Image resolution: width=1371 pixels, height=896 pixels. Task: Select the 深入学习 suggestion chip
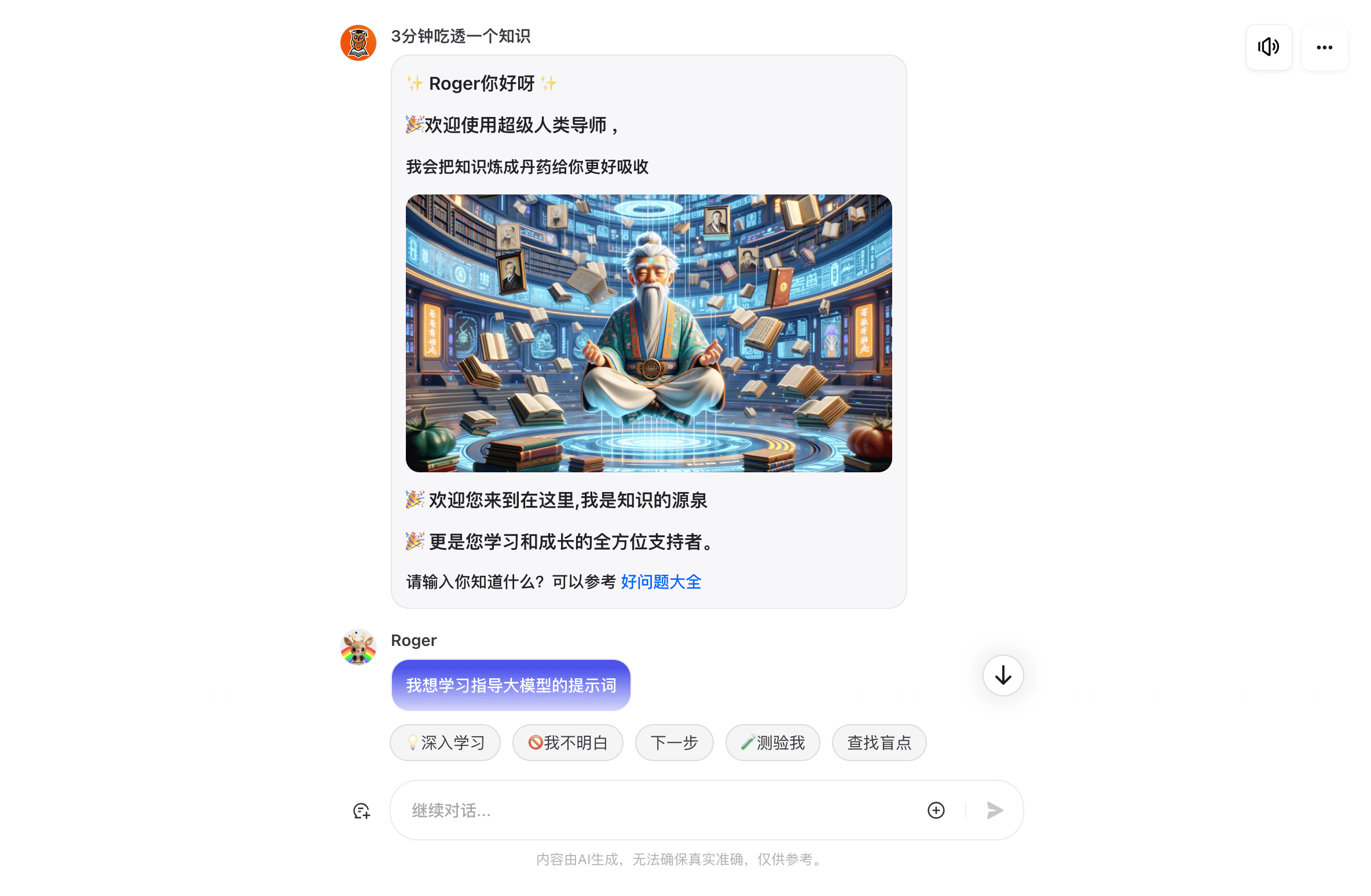445,743
